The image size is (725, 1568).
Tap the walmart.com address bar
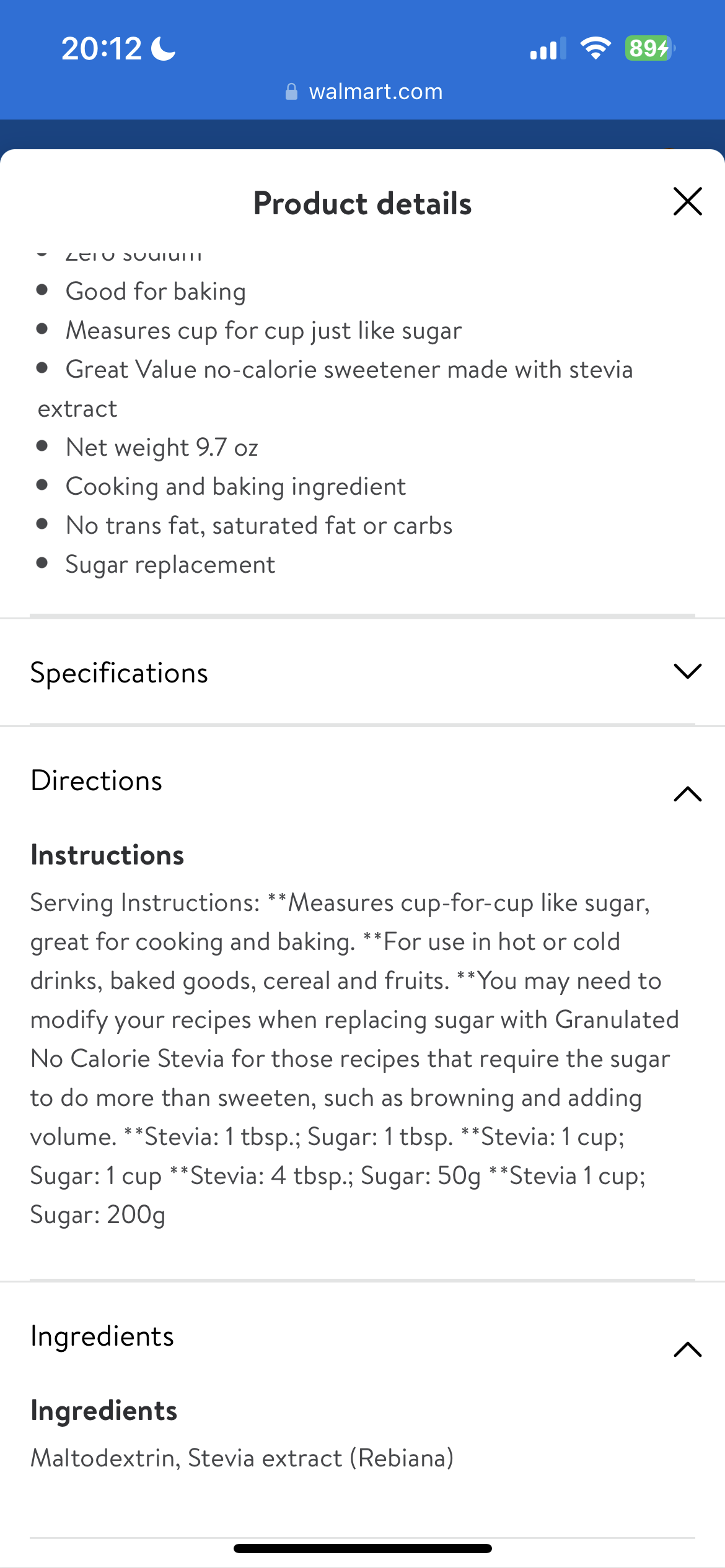click(364, 92)
